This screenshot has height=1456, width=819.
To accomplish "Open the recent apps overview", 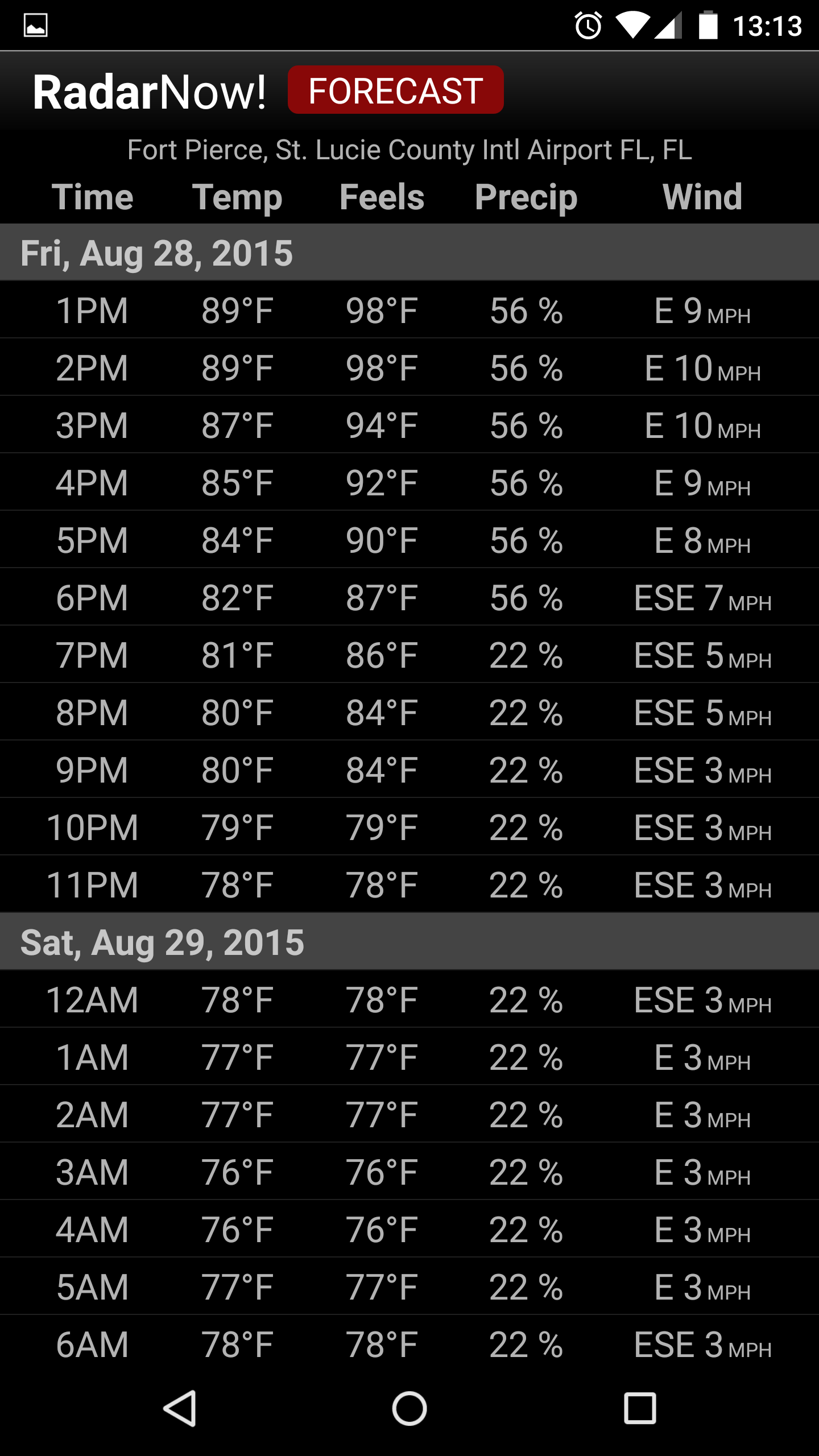I will 640,1409.
